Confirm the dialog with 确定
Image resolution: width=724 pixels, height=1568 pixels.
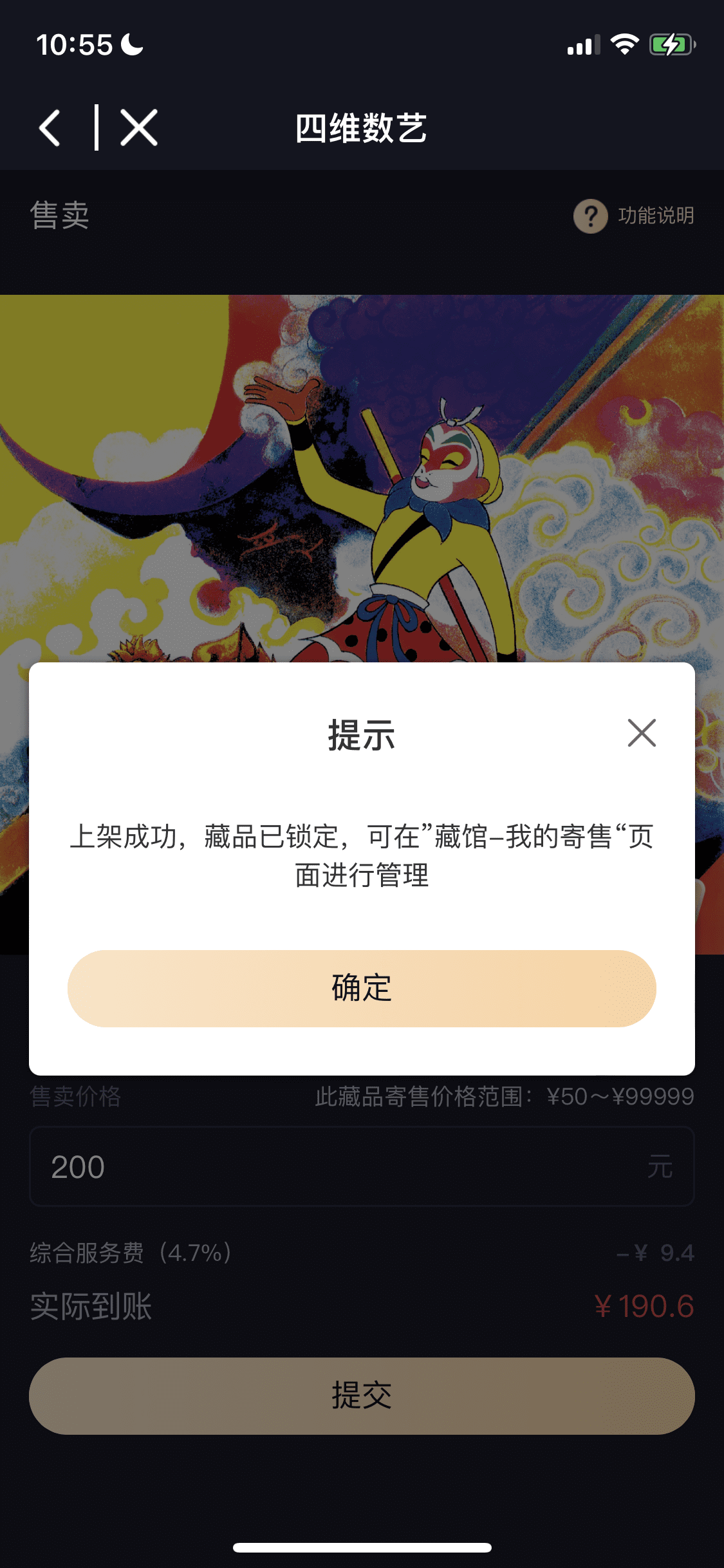(x=362, y=988)
